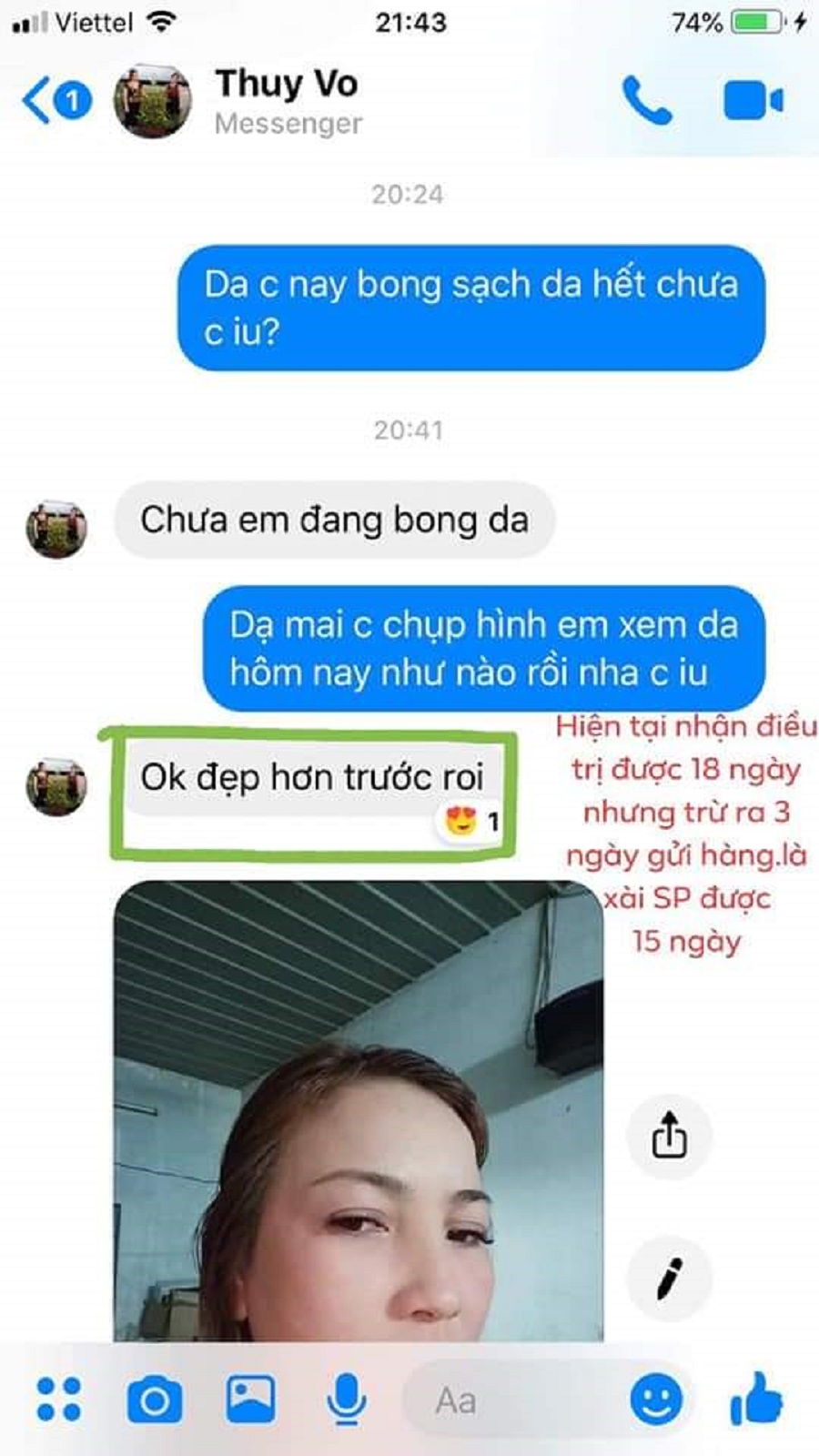Start a video call with Thuy Vo
This screenshot has height=1456, width=819.
[x=753, y=100]
